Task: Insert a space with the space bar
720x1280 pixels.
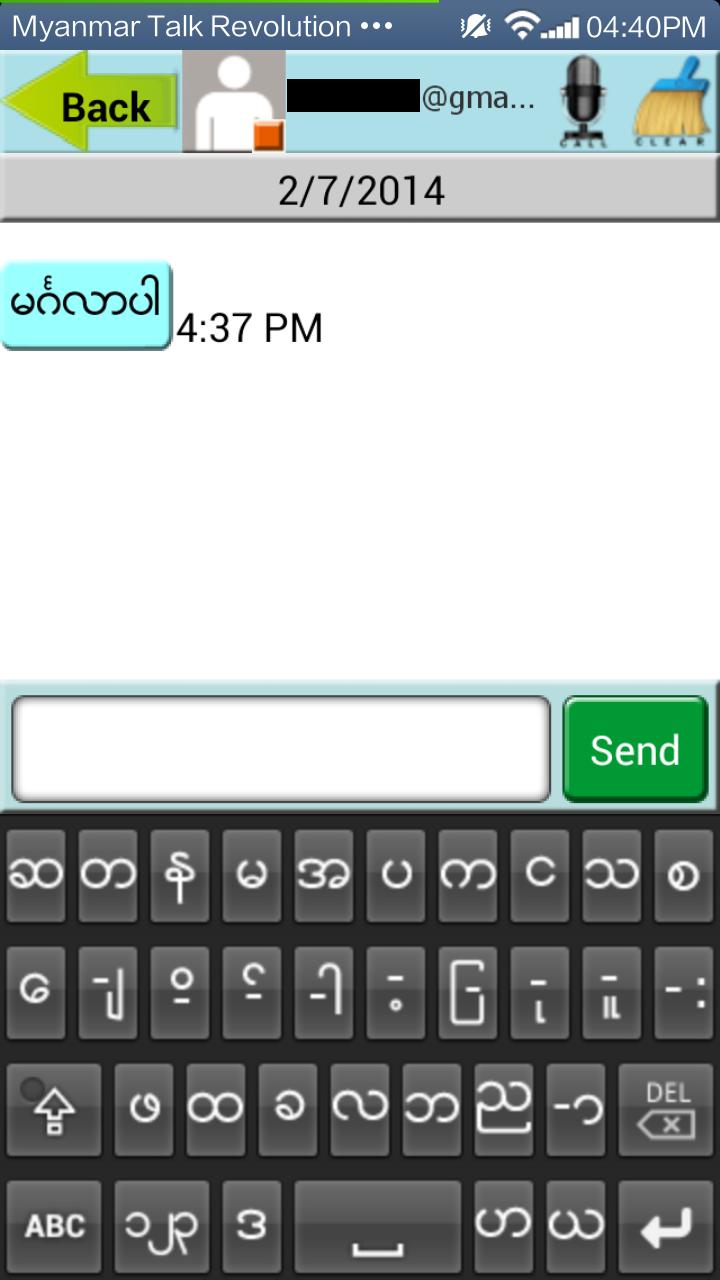Action: coord(378,1226)
